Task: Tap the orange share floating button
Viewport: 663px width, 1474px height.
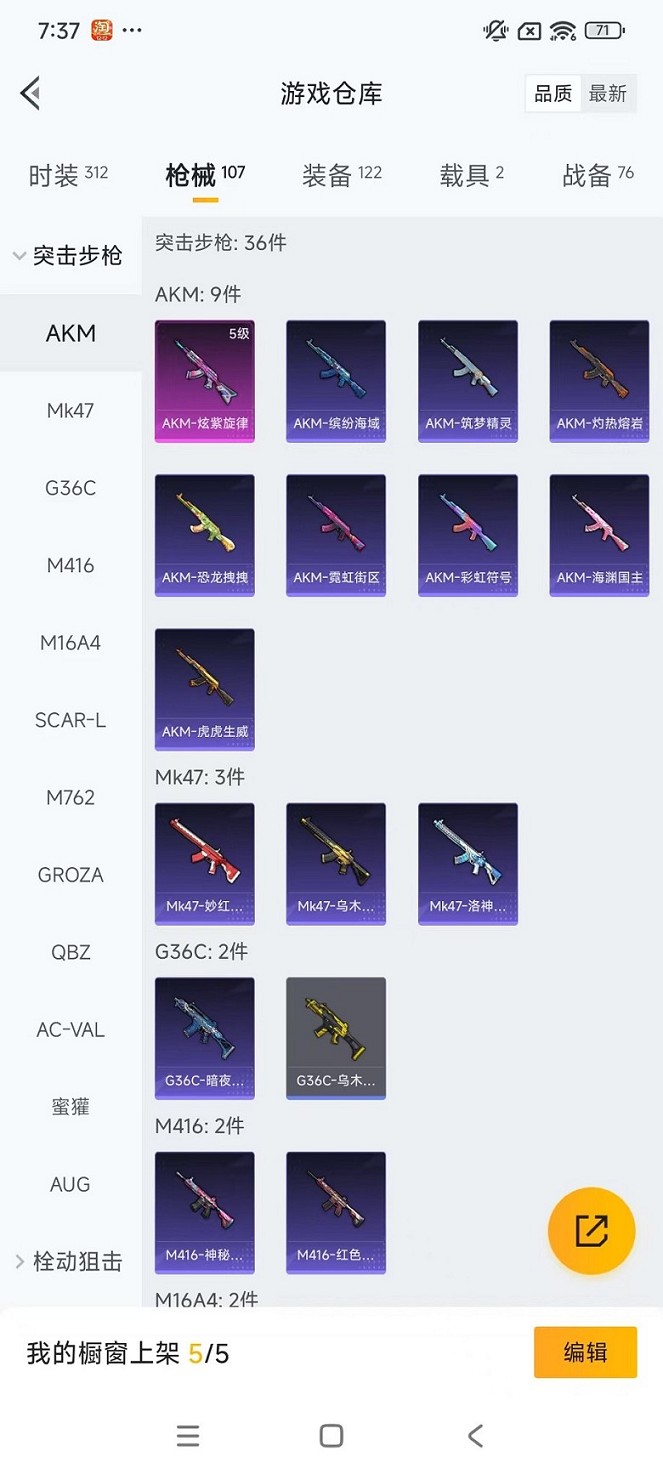Action: pyautogui.click(x=591, y=1231)
